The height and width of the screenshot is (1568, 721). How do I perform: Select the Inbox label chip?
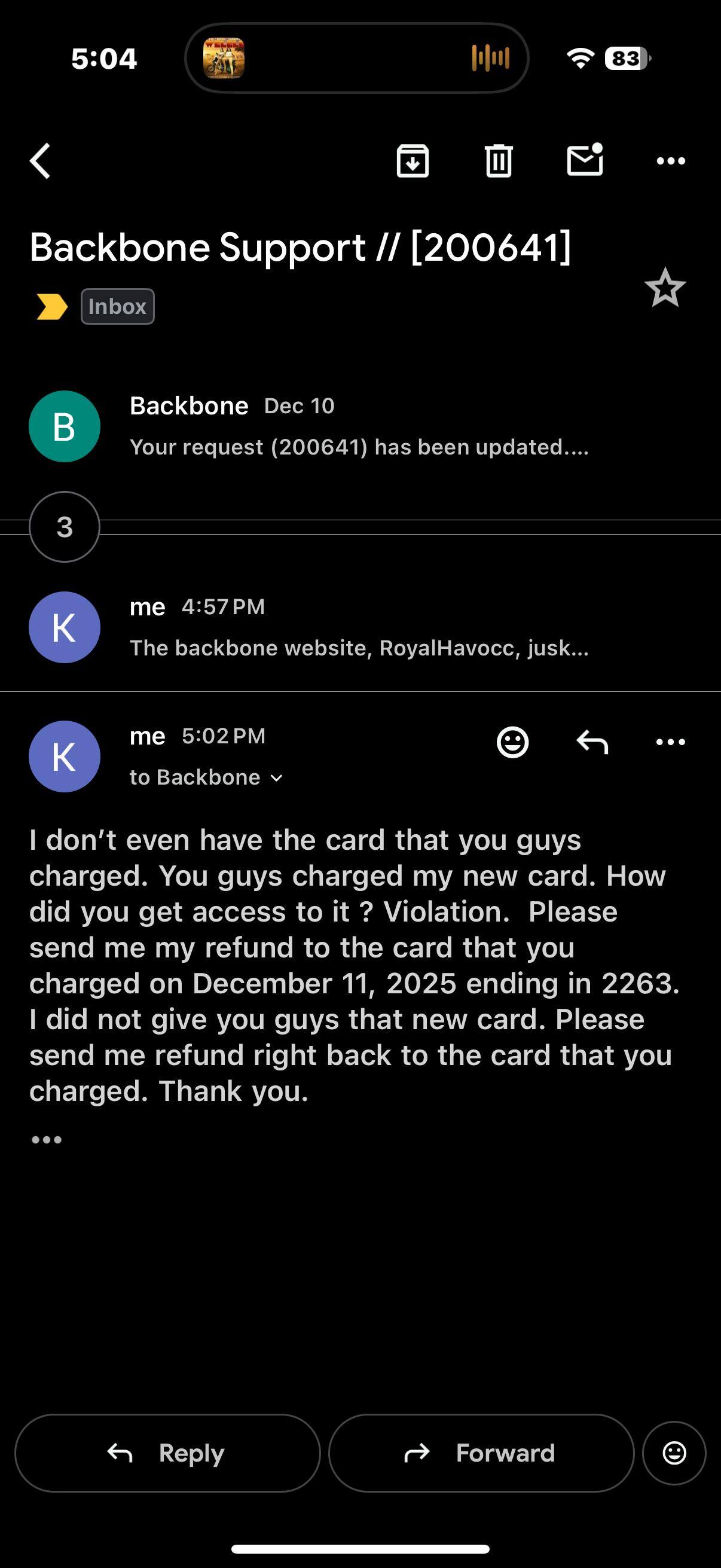pos(118,306)
